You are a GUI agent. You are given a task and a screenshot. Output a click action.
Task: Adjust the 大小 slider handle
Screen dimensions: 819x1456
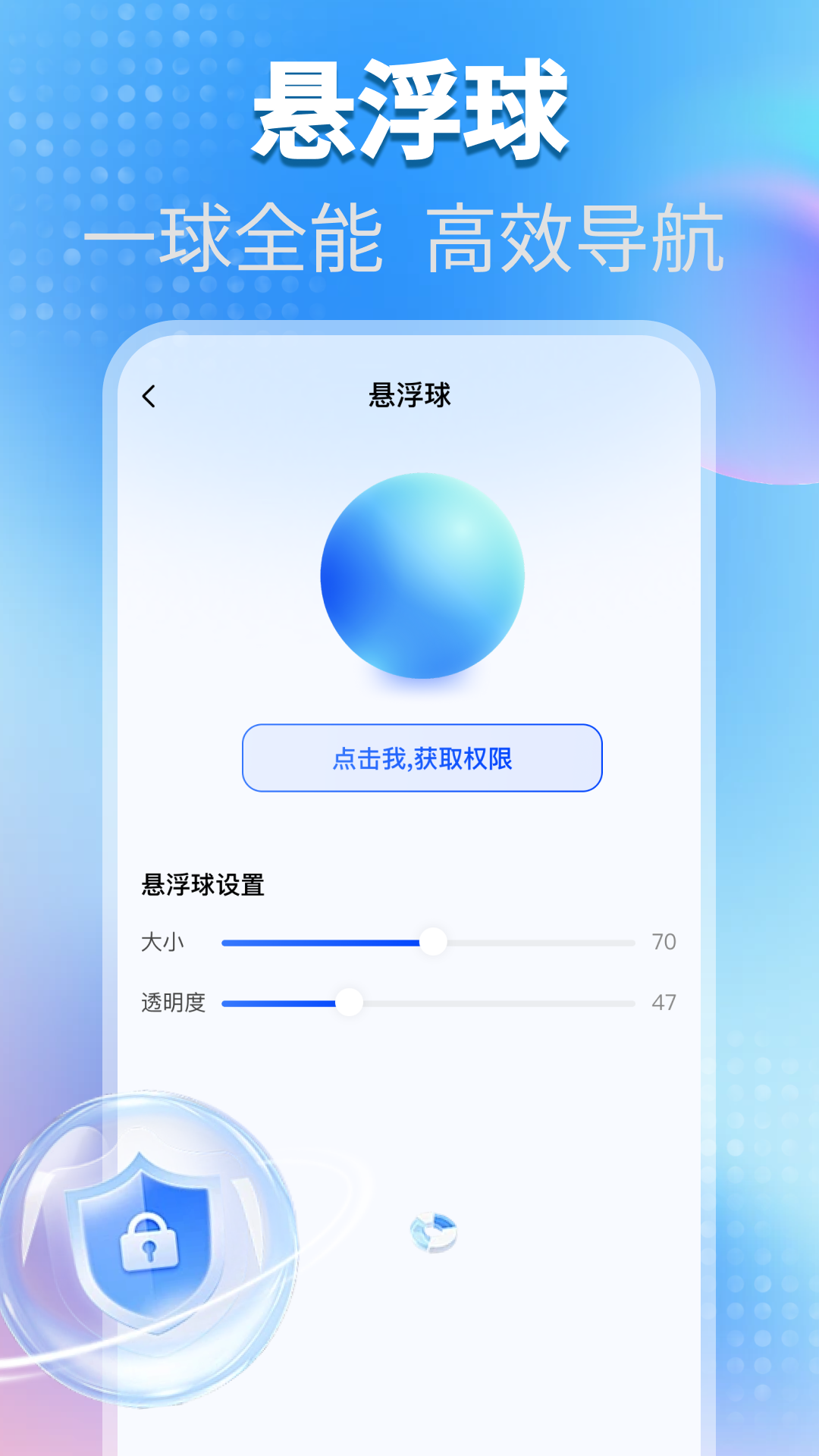pos(435,942)
